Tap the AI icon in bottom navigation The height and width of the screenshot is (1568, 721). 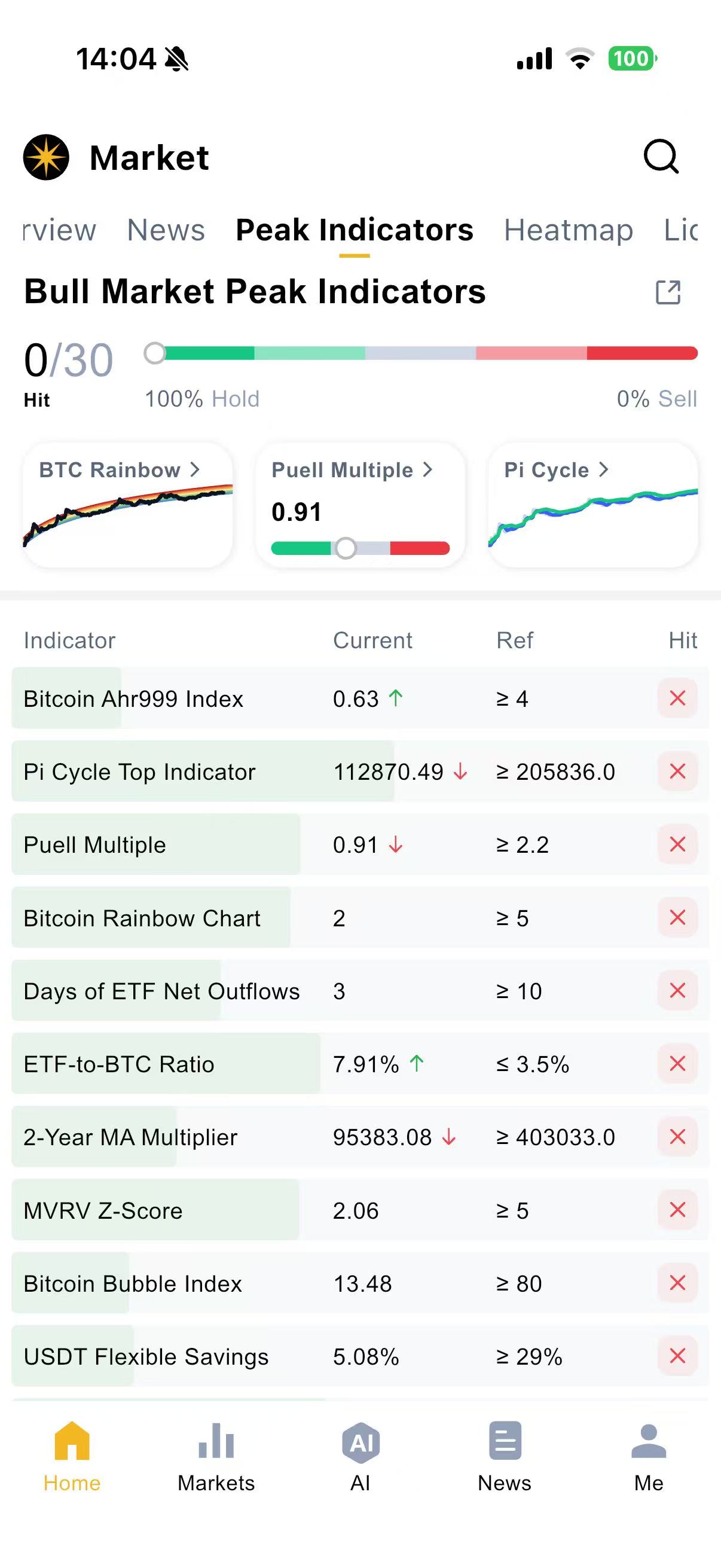click(x=360, y=1461)
